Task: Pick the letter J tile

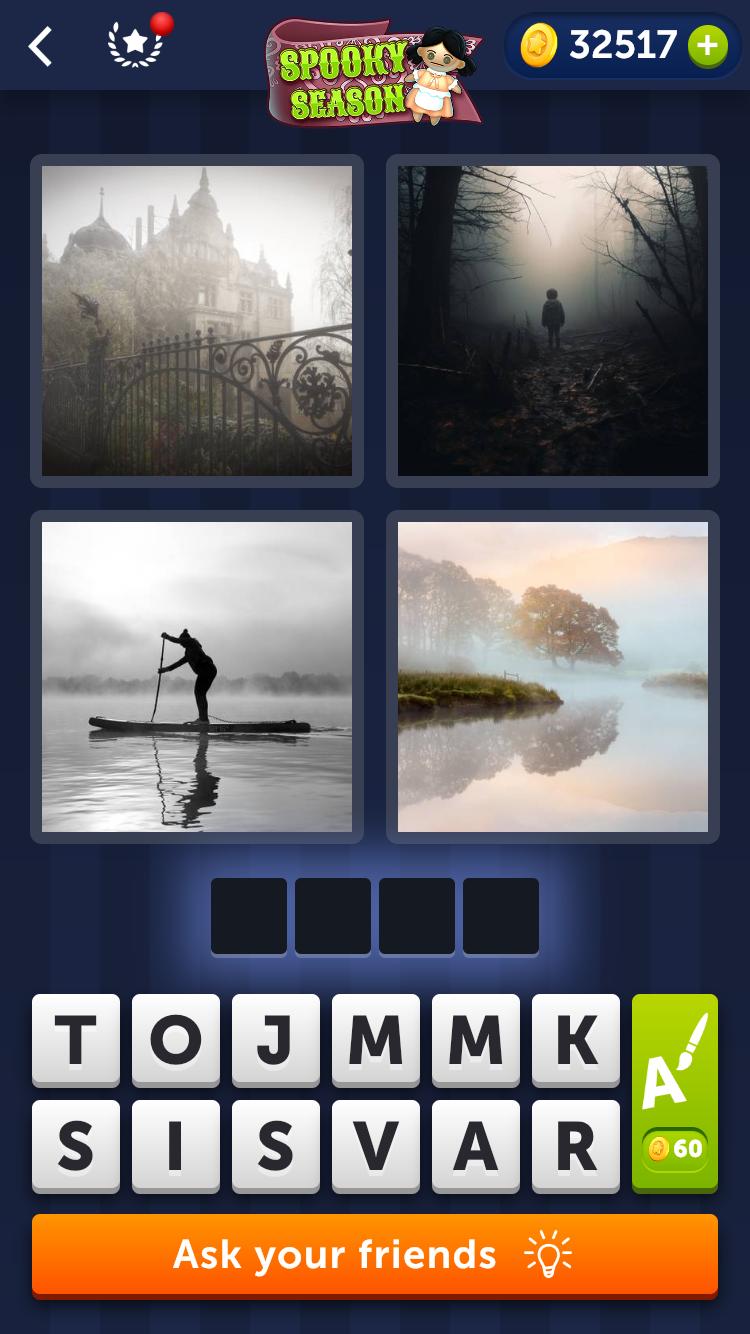Action: click(276, 1040)
